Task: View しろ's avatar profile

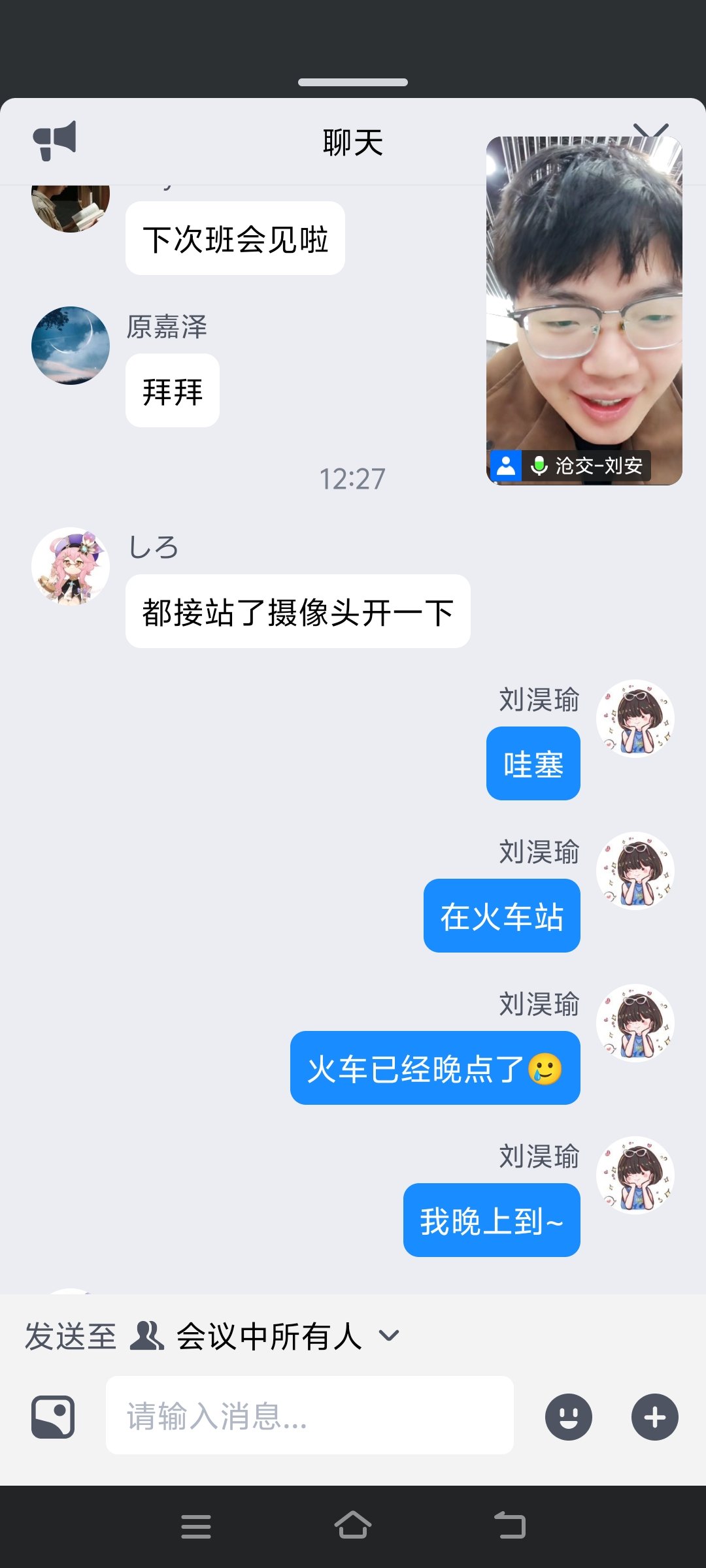Action: (x=71, y=566)
